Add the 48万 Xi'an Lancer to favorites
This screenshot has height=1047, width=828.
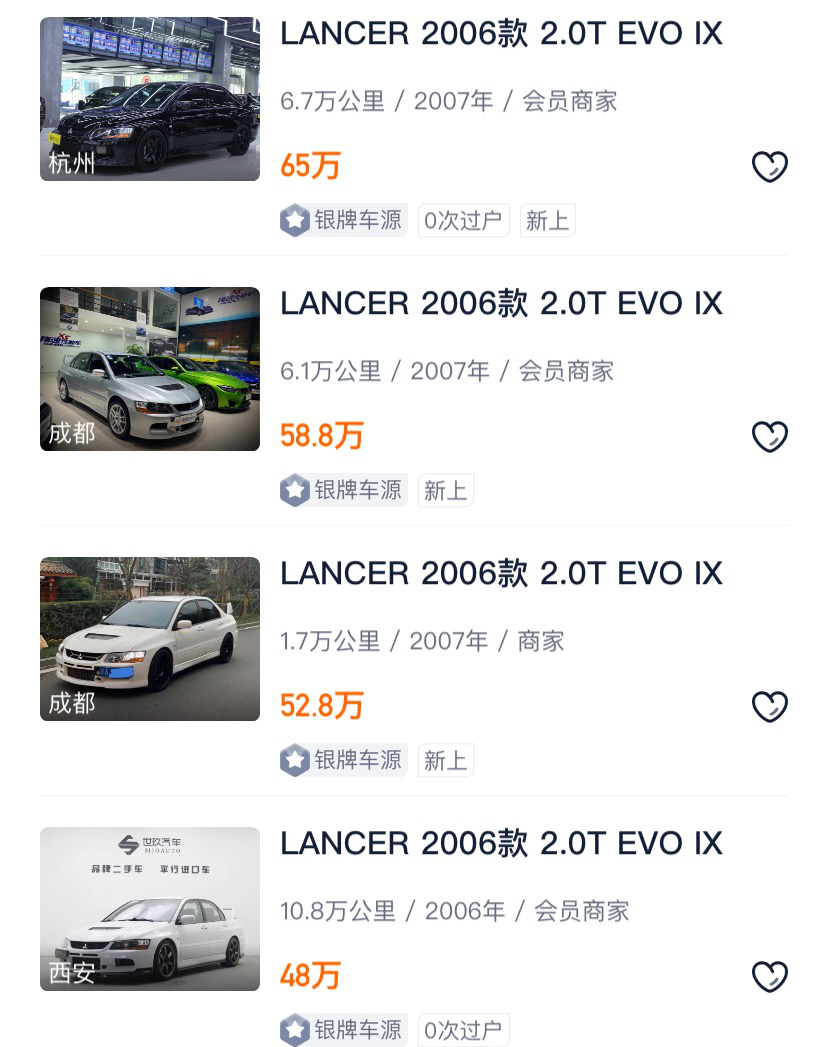click(x=769, y=977)
